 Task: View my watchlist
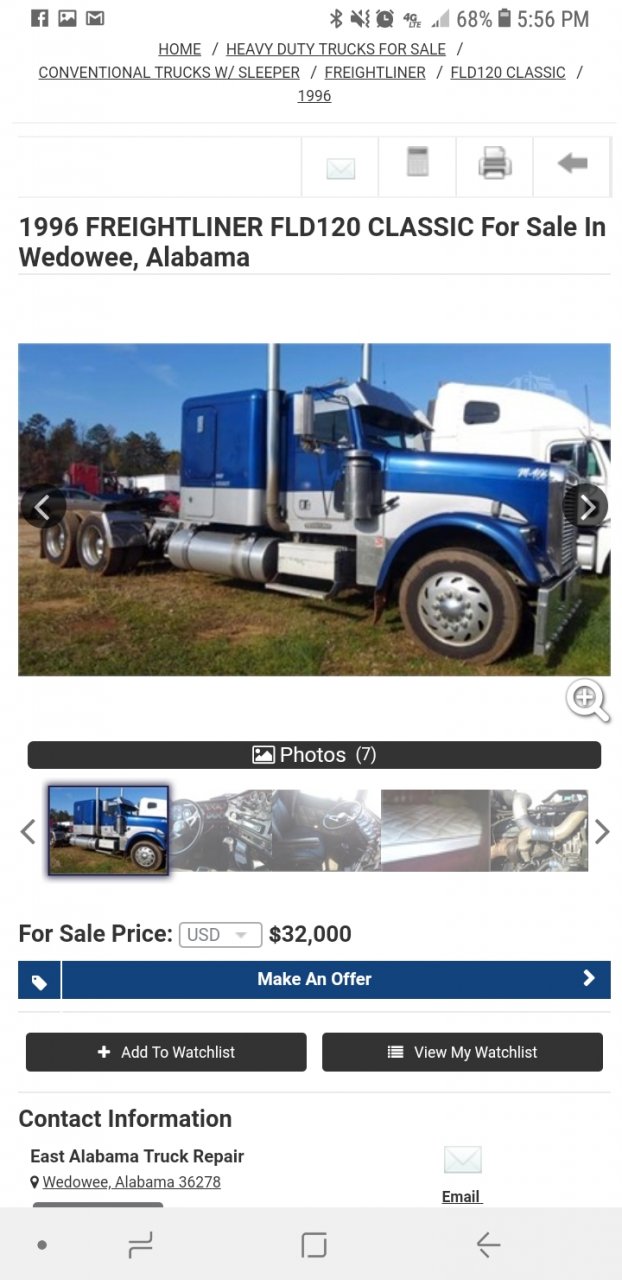[462, 1052]
